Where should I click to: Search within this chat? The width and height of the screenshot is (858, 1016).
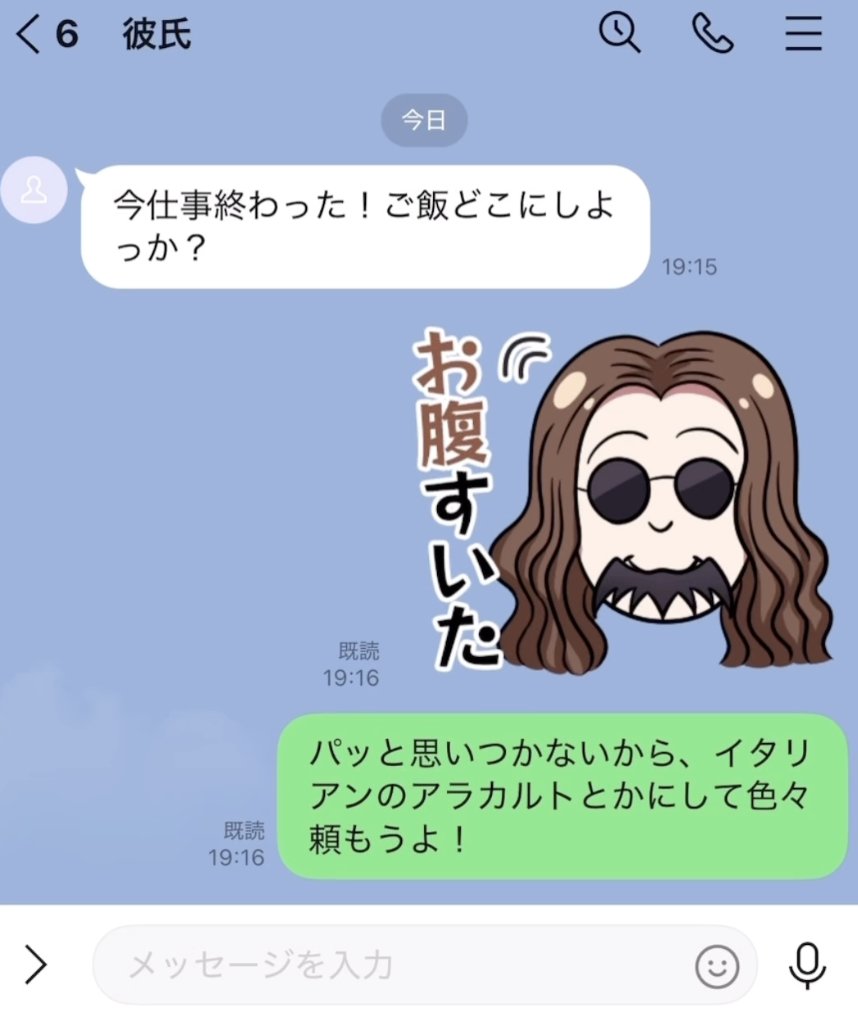click(x=620, y=34)
